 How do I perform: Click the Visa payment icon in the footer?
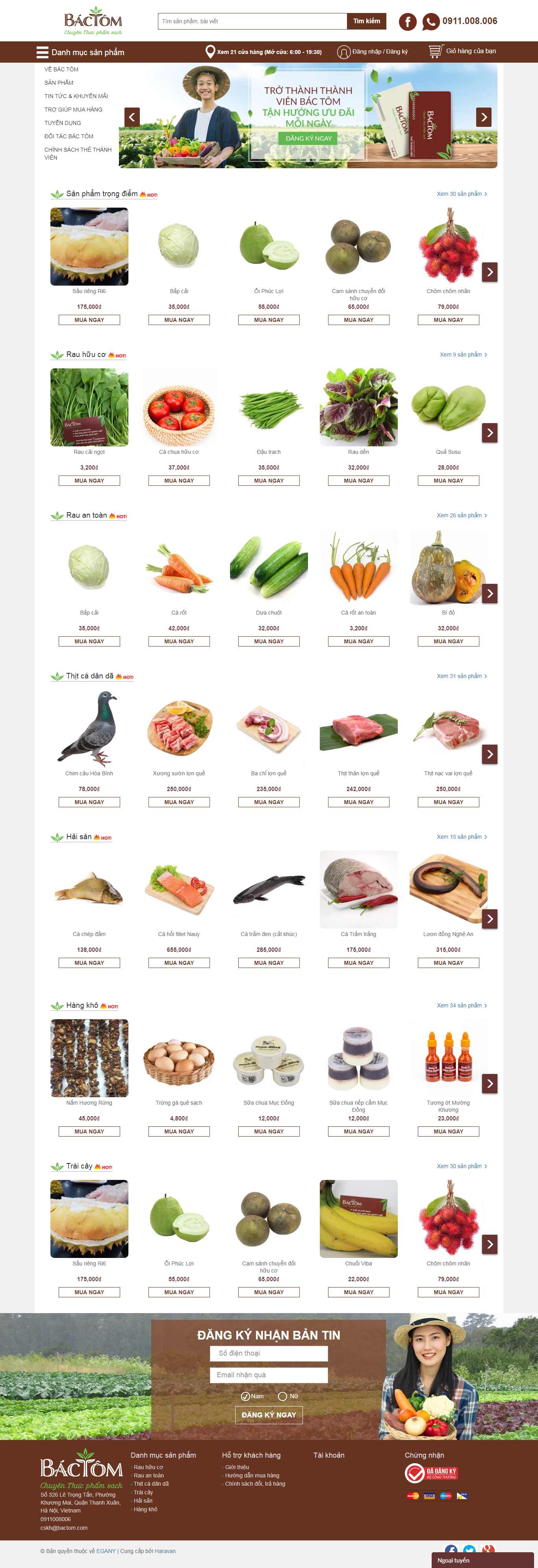point(430,1496)
